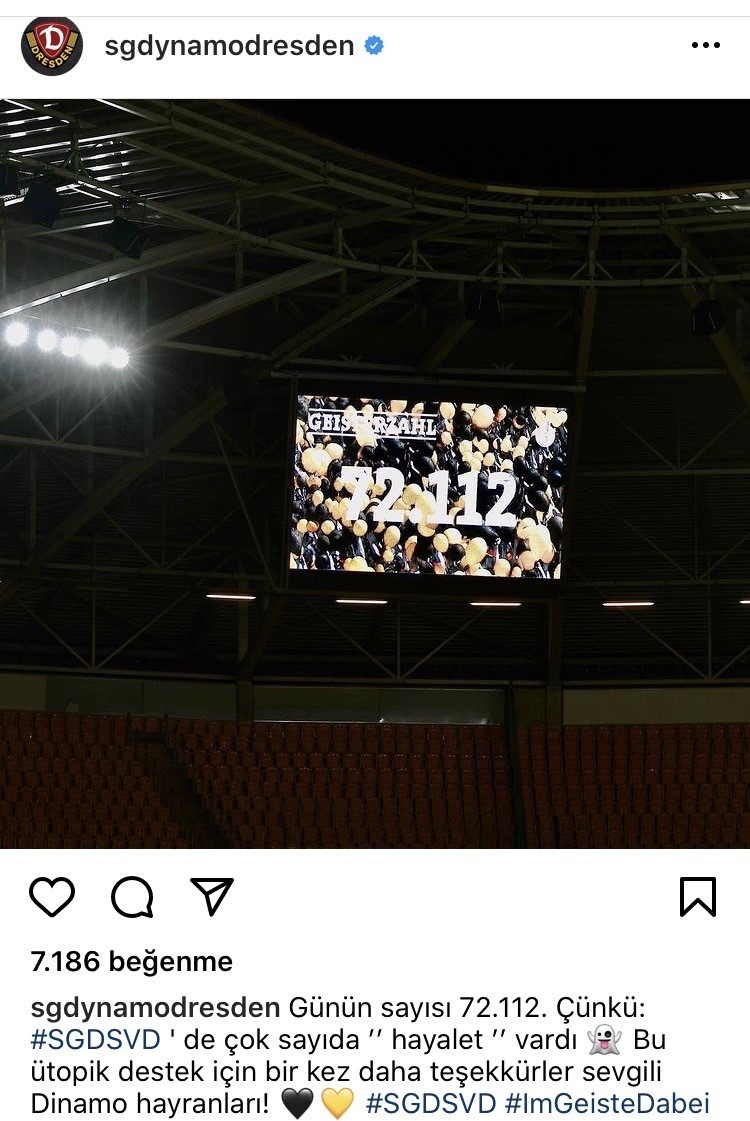Open sgdynamodresden name in the caption
Screen dimensions: 750x1121
click(x=155, y=1007)
